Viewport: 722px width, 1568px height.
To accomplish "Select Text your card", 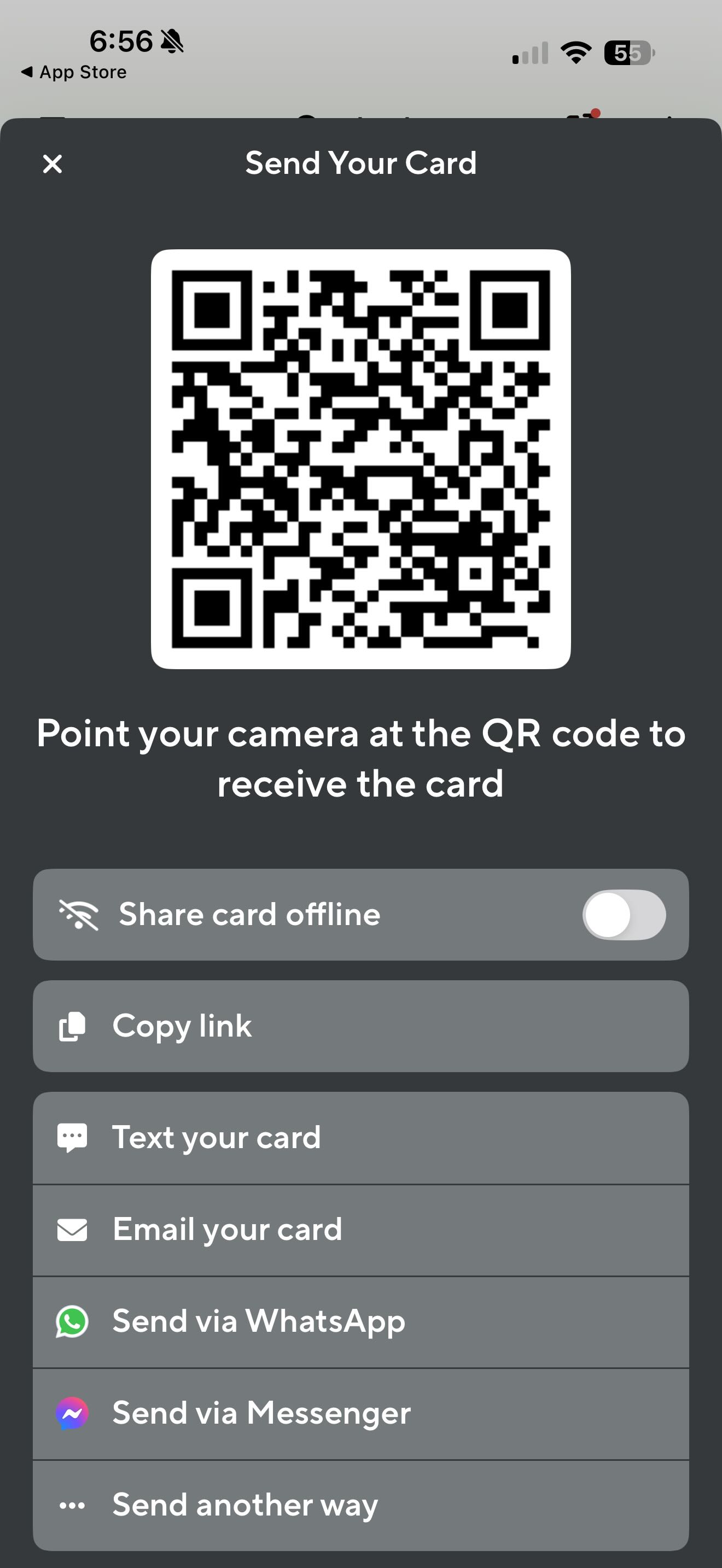I will pyautogui.click(x=360, y=1138).
